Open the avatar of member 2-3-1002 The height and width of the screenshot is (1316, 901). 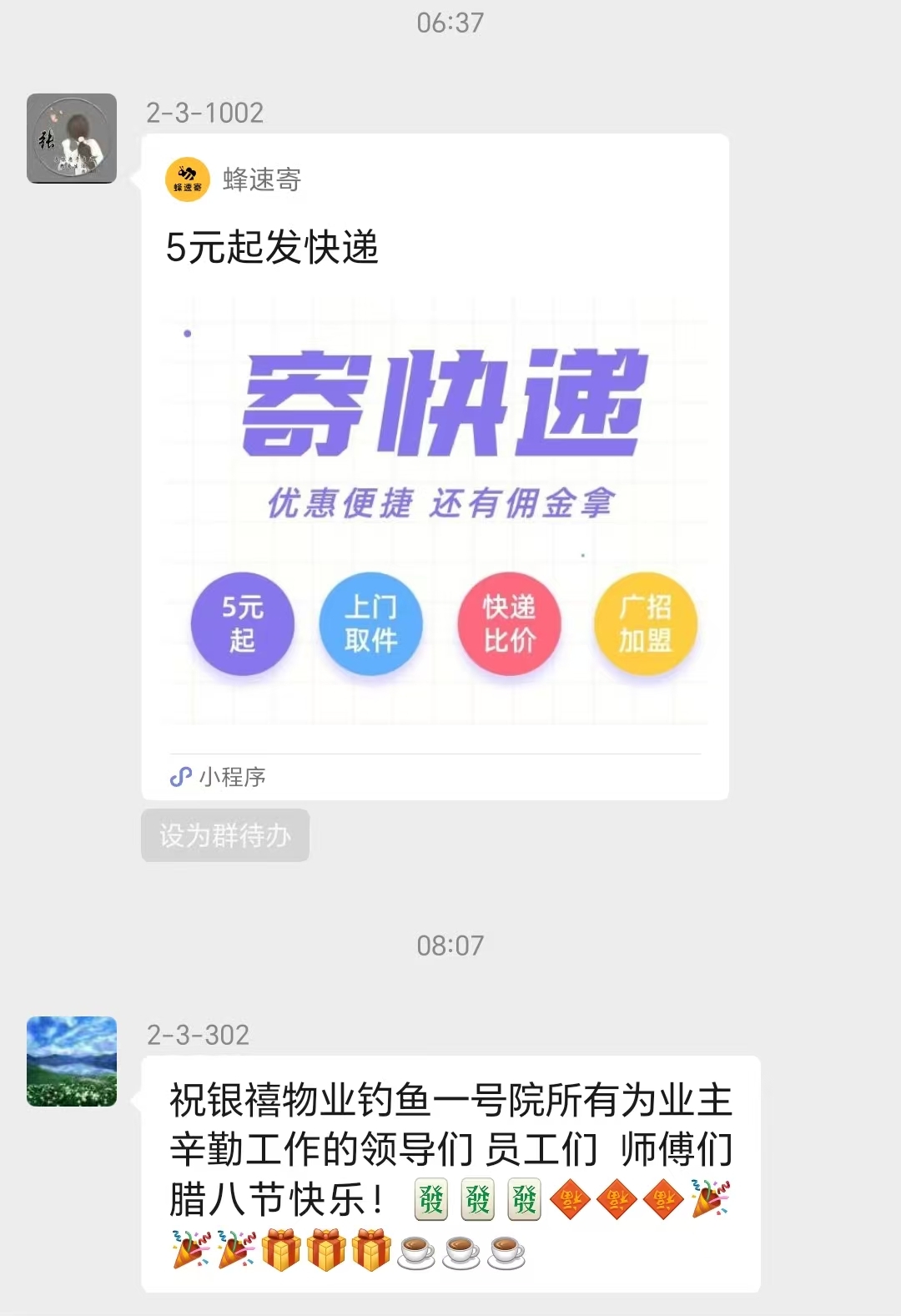click(x=72, y=139)
